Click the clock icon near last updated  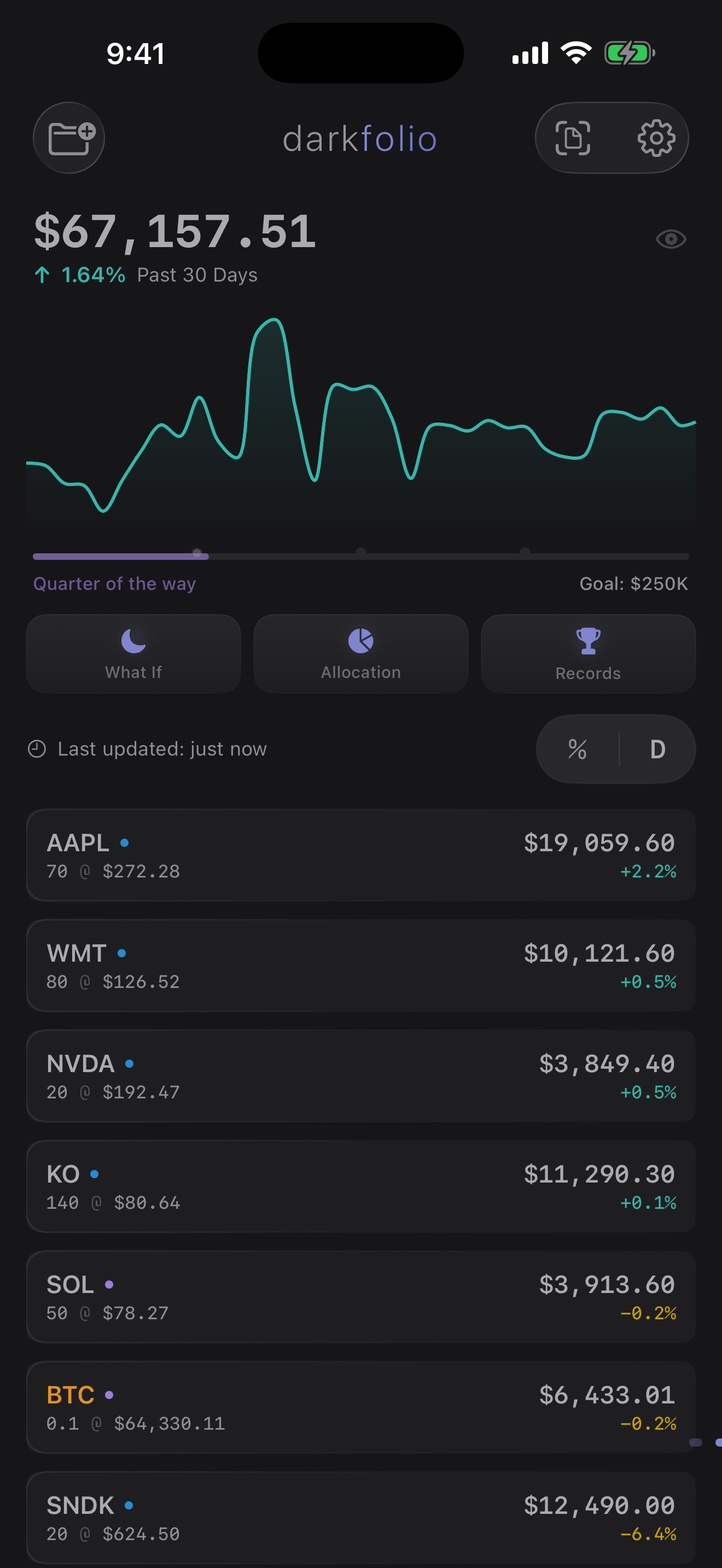38,748
